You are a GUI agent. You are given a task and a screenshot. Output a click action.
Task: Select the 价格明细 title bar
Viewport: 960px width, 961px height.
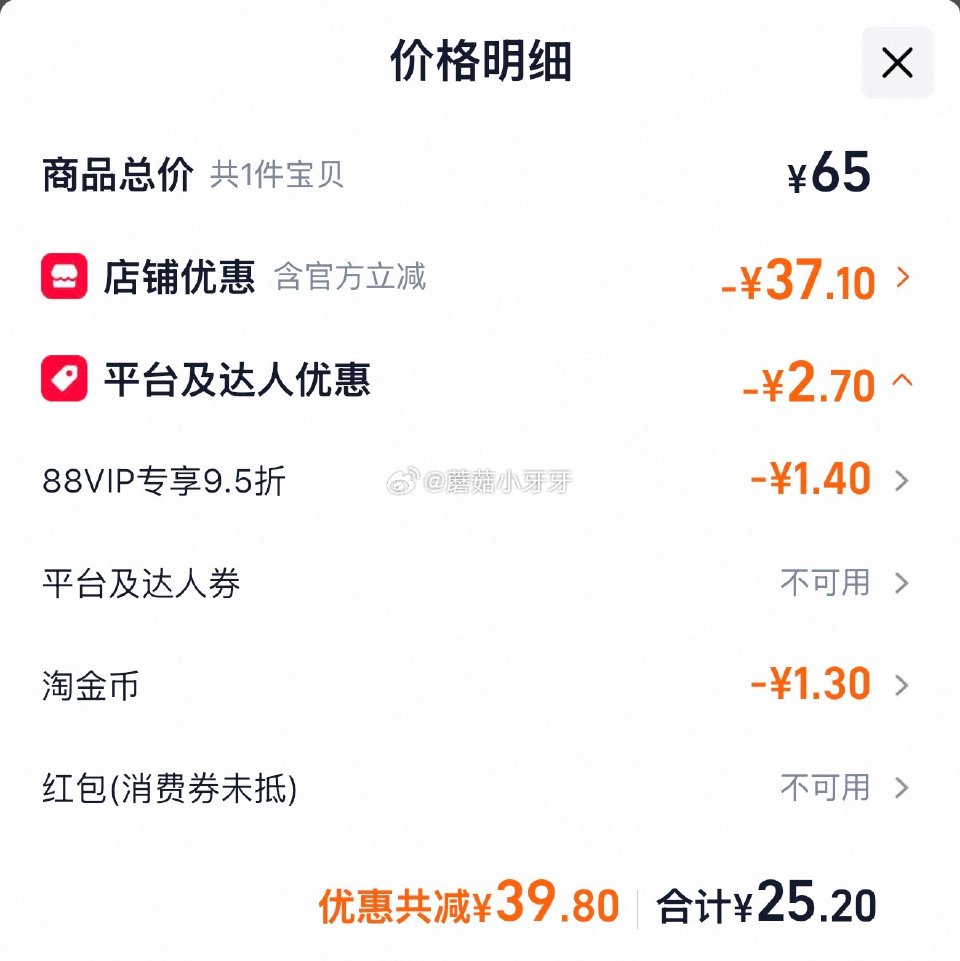pyautogui.click(x=480, y=62)
